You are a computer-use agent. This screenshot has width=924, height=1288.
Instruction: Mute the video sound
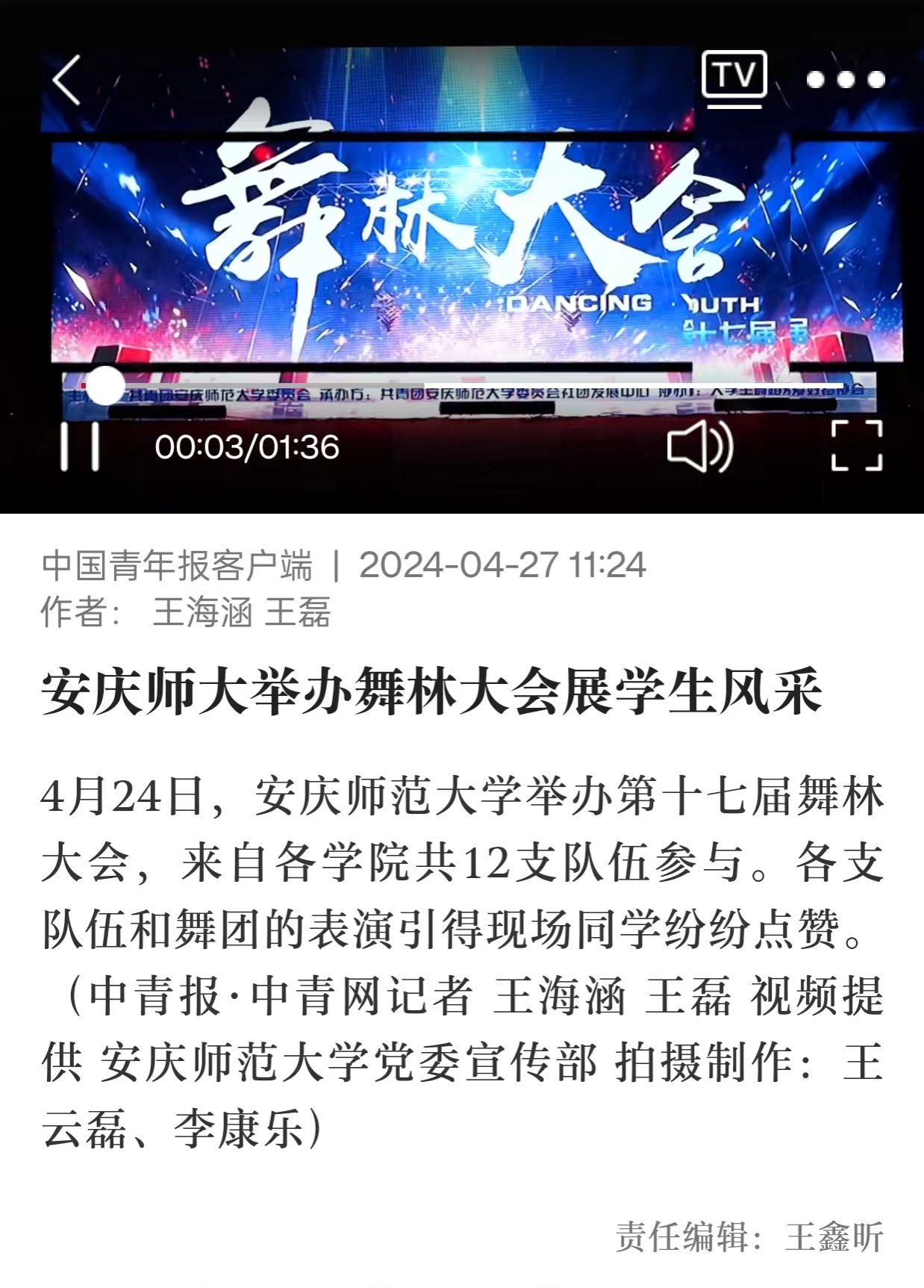click(699, 447)
